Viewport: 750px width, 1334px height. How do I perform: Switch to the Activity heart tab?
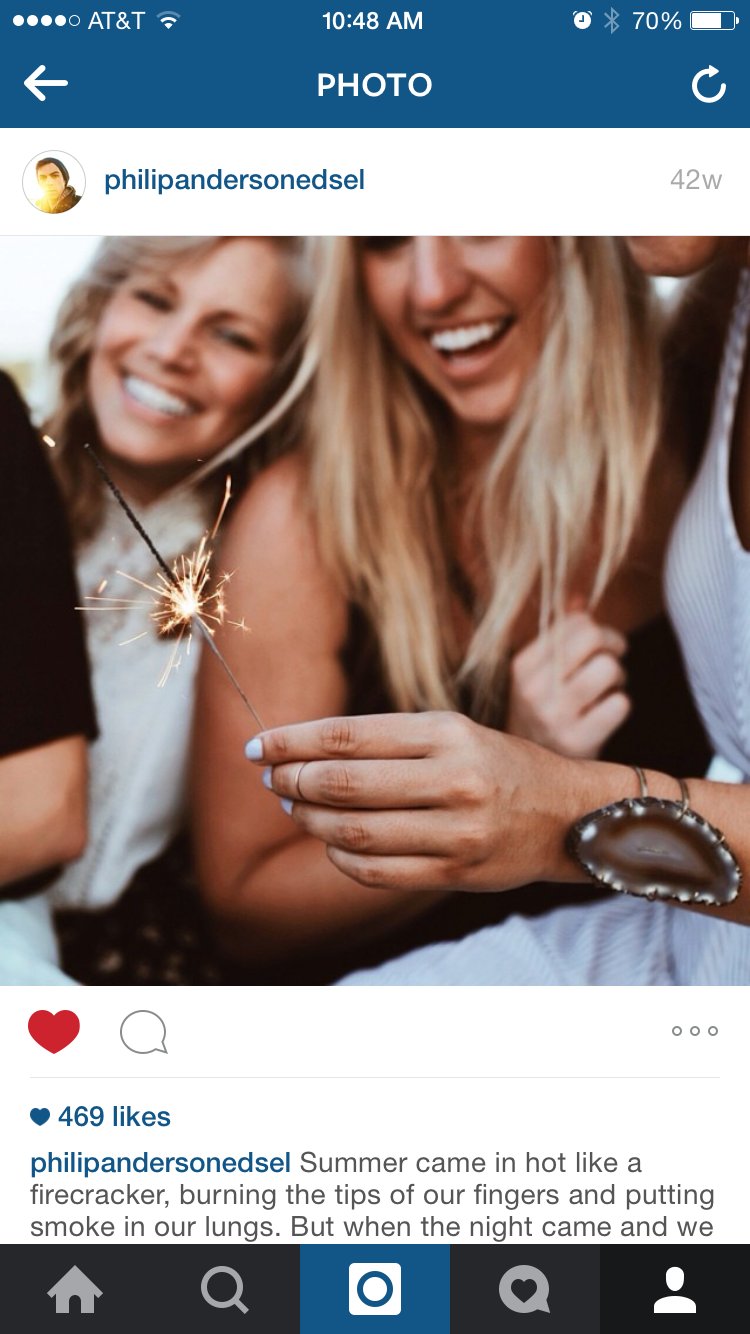click(525, 1289)
